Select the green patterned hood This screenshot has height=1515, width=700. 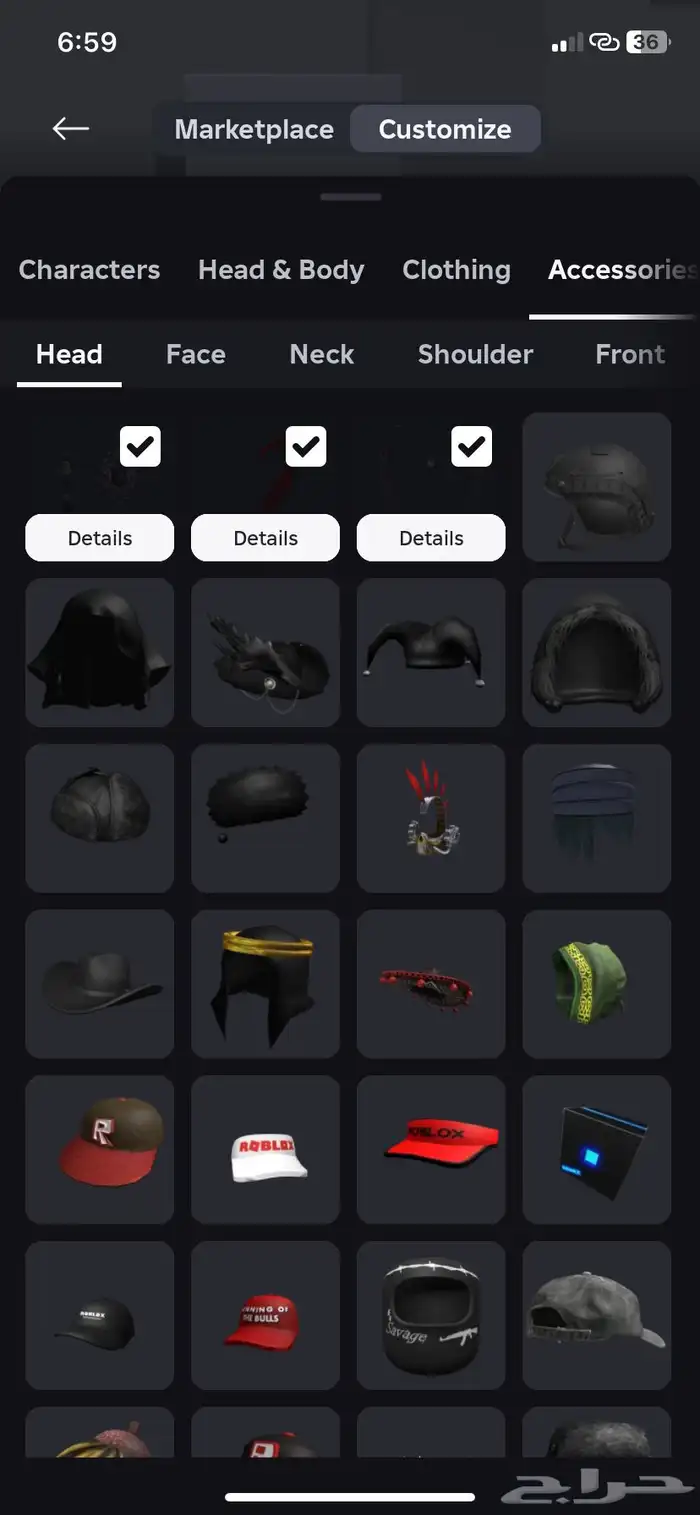tap(597, 984)
